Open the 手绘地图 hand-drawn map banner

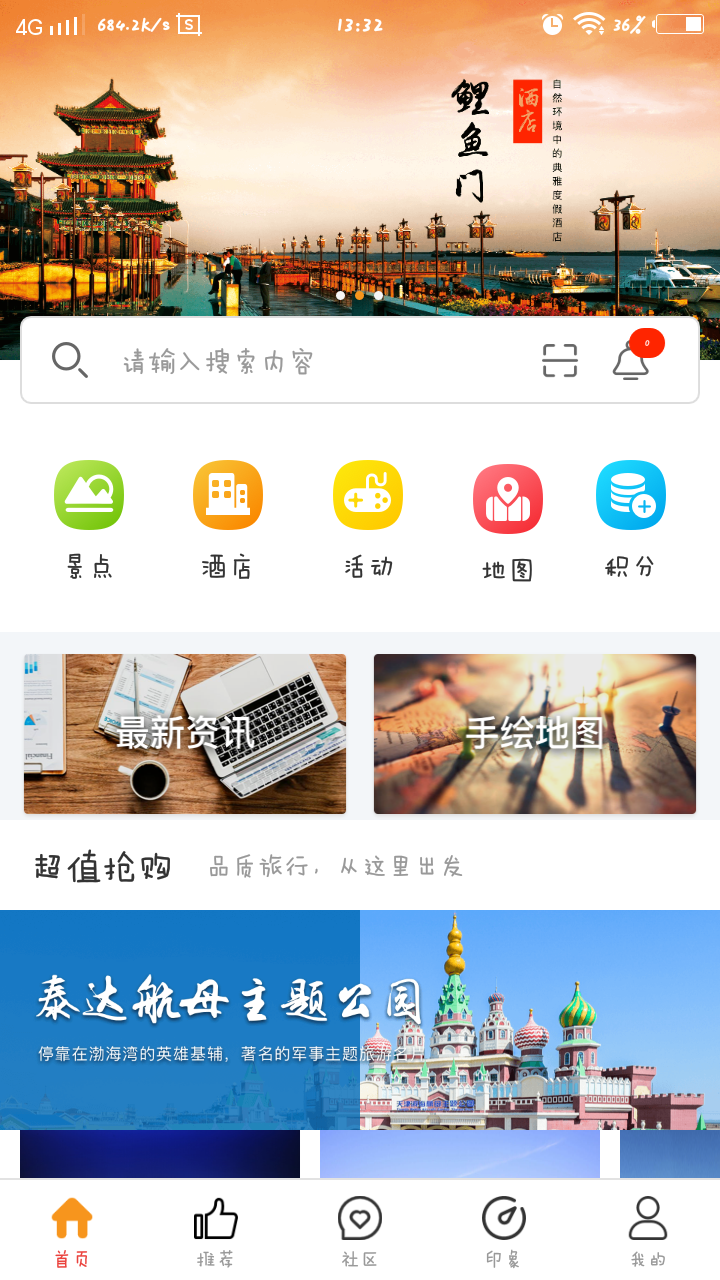coord(534,733)
